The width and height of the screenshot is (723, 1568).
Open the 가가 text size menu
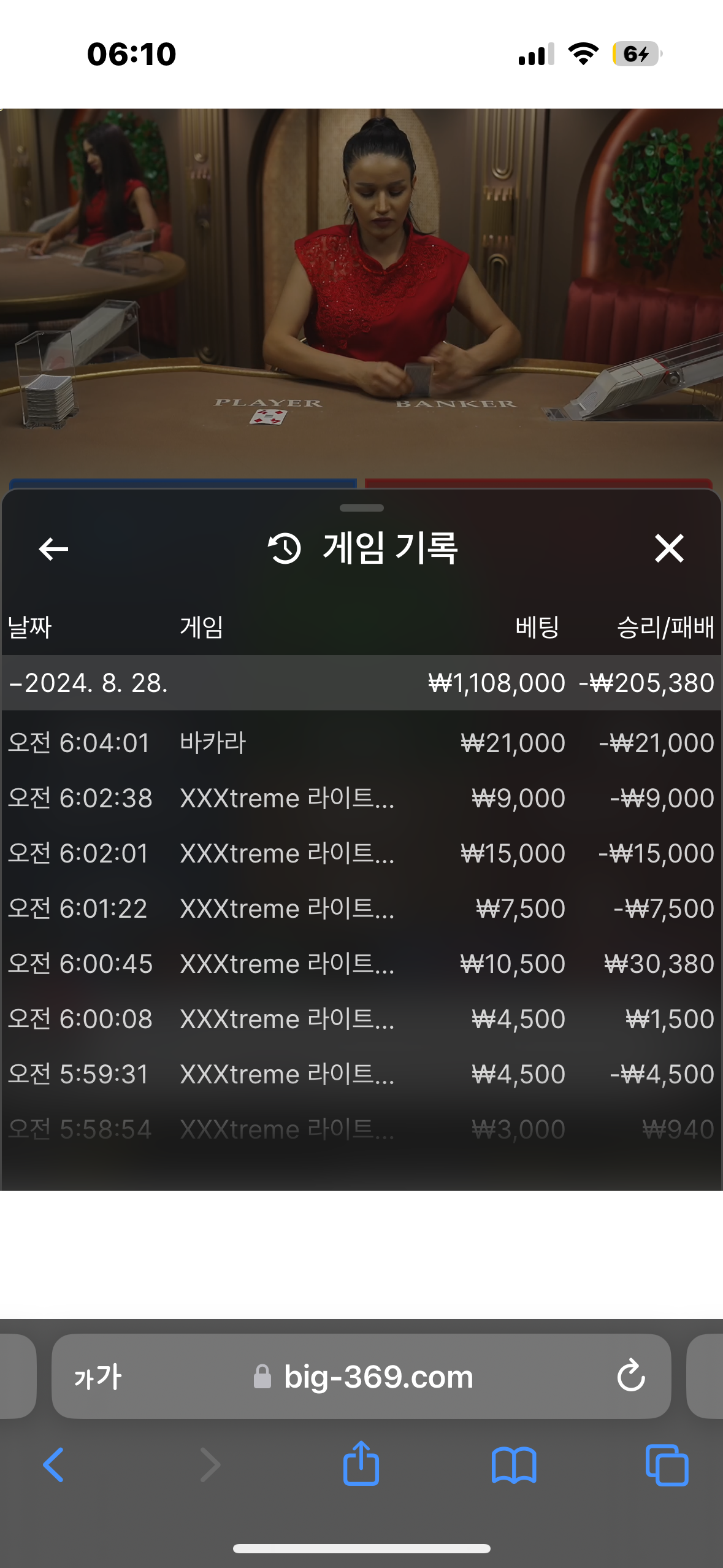[x=98, y=1377]
